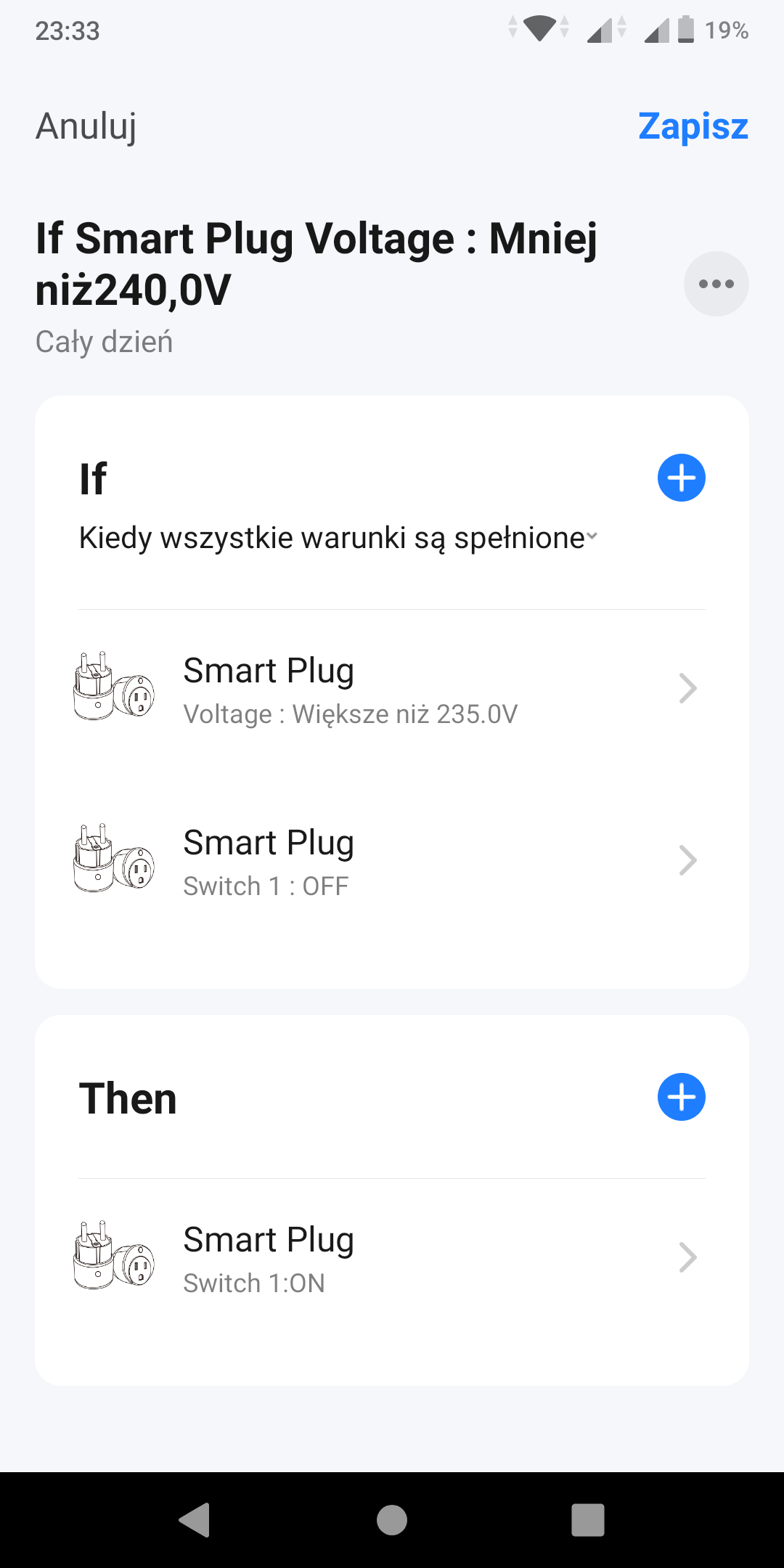
Task: Open the three-dot options menu
Action: (x=716, y=284)
